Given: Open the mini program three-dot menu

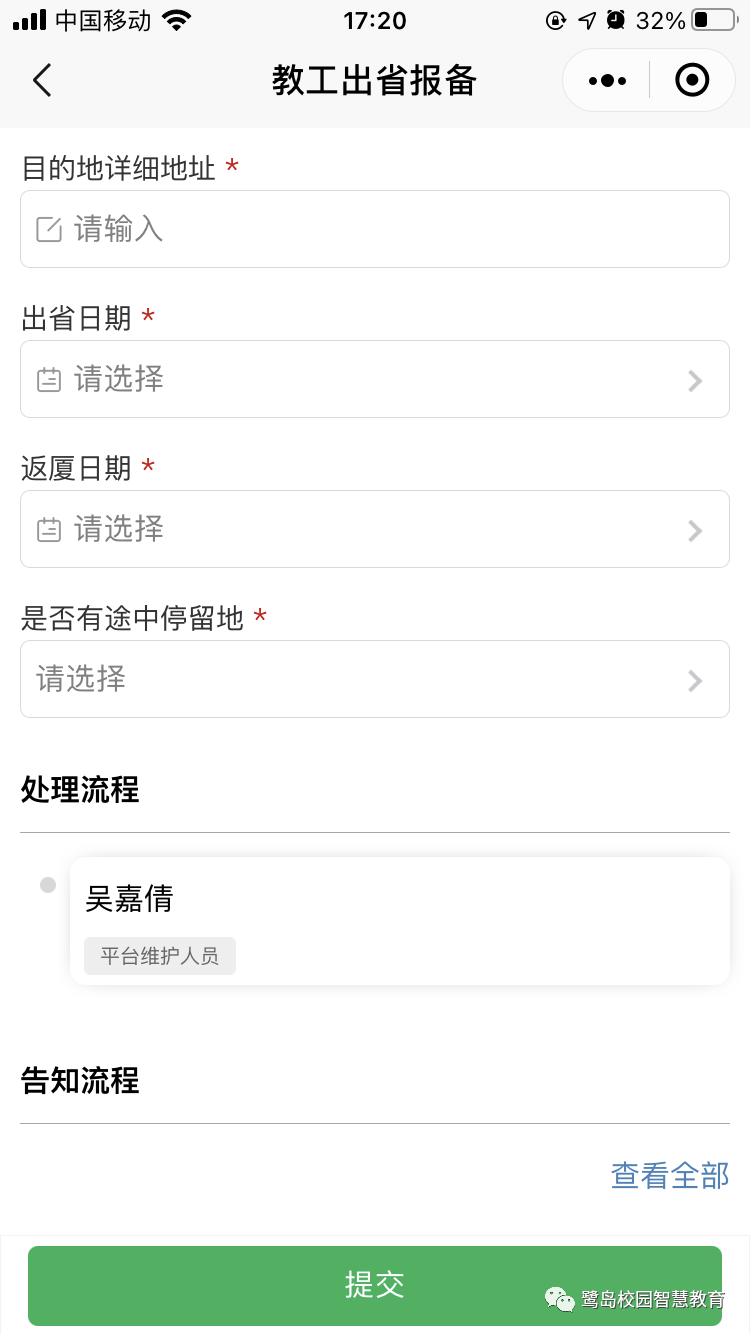Looking at the screenshot, I should [607, 80].
